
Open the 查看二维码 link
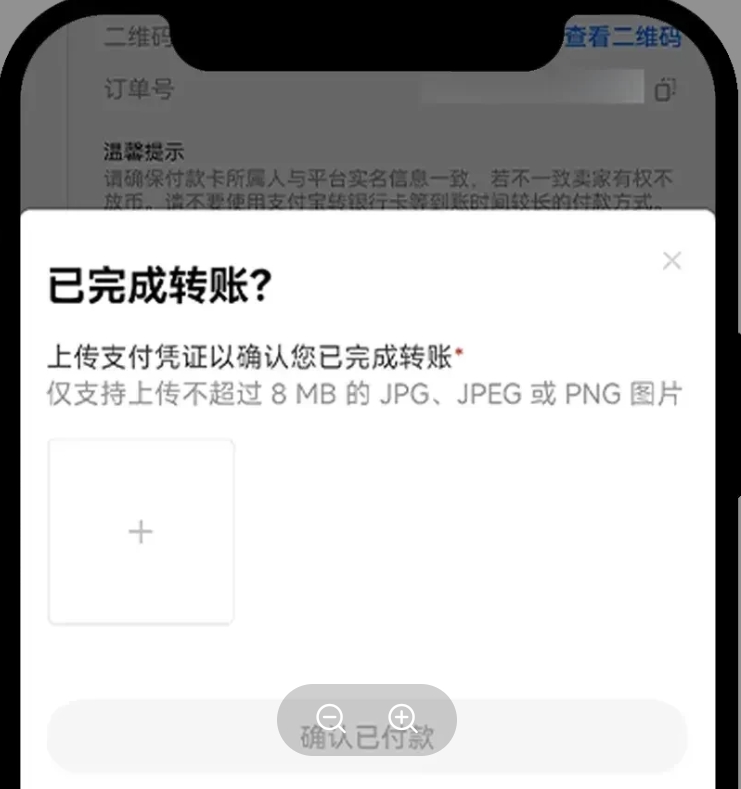[622, 38]
